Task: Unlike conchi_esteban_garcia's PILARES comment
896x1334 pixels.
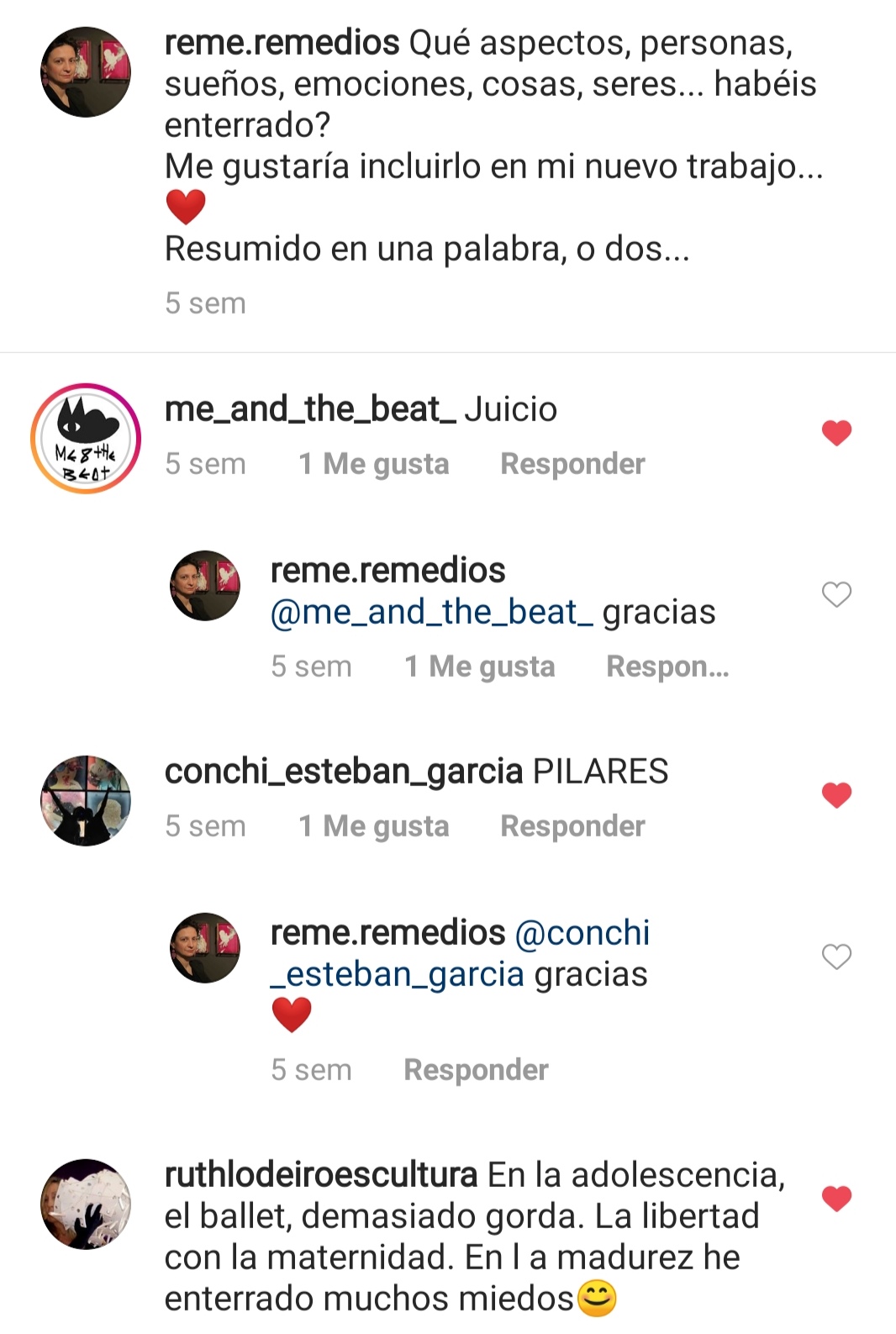Action: [x=836, y=795]
